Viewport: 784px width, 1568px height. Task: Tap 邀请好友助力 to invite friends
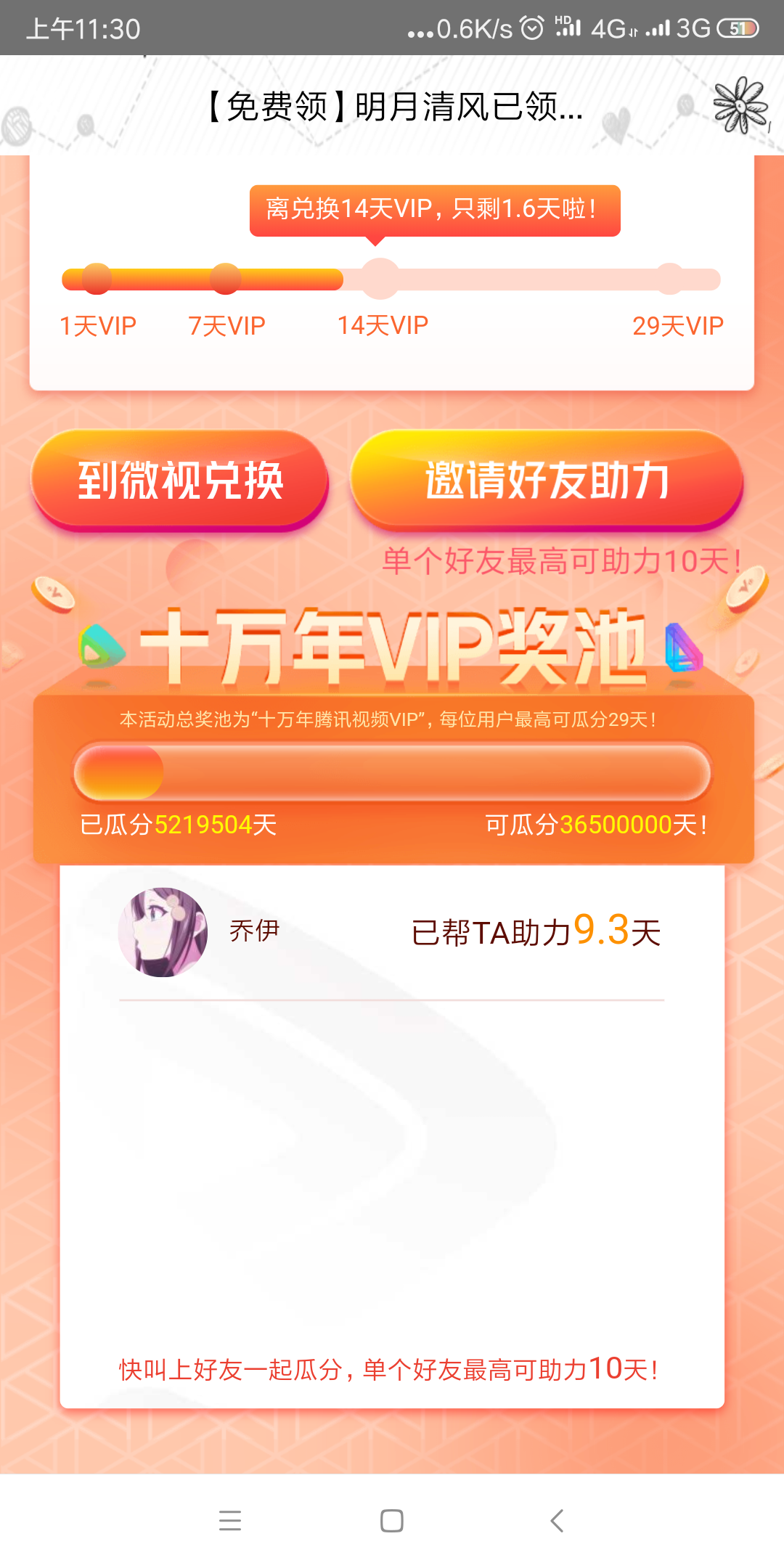point(547,480)
